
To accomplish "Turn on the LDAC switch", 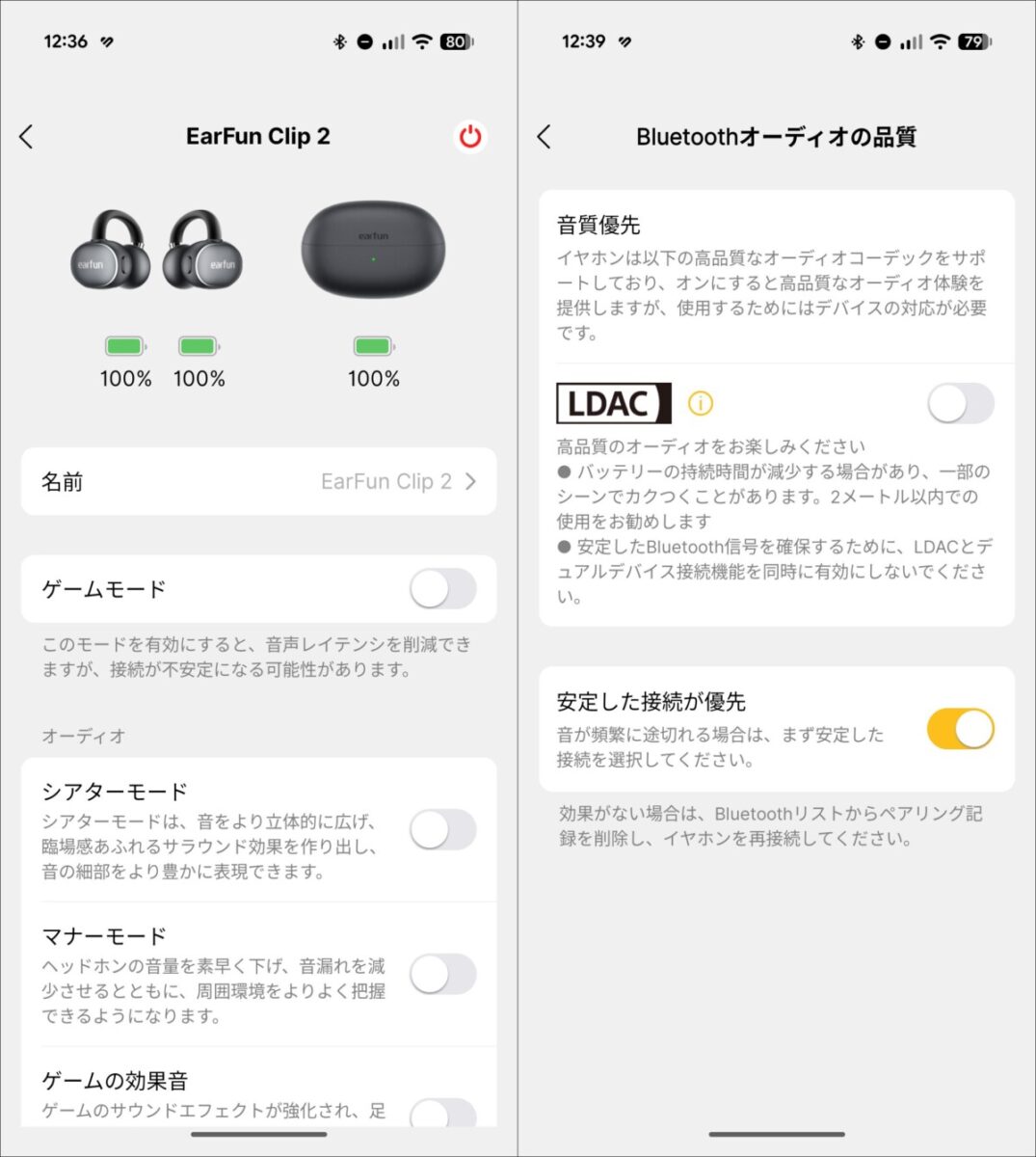I will pyautogui.click(x=960, y=404).
